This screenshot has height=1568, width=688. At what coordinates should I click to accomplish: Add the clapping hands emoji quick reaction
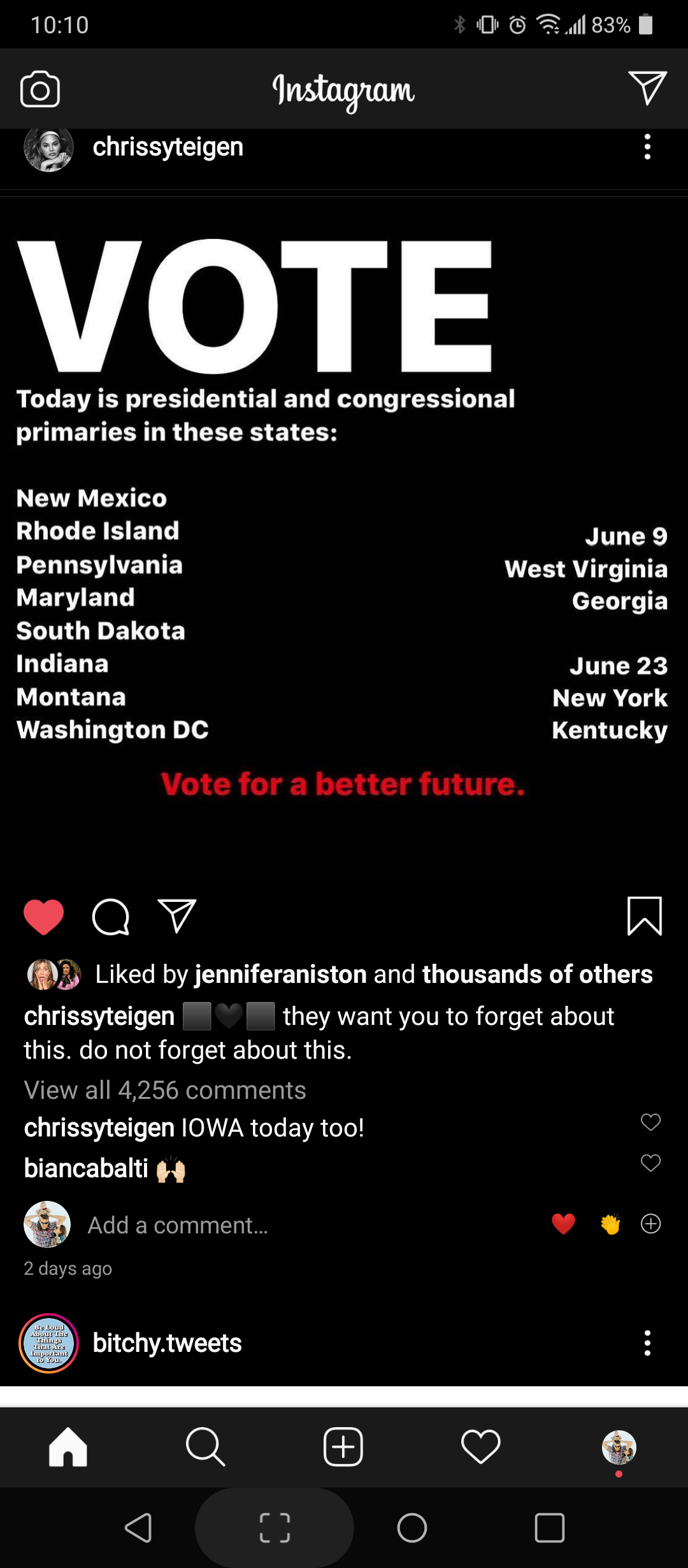tap(610, 1224)
